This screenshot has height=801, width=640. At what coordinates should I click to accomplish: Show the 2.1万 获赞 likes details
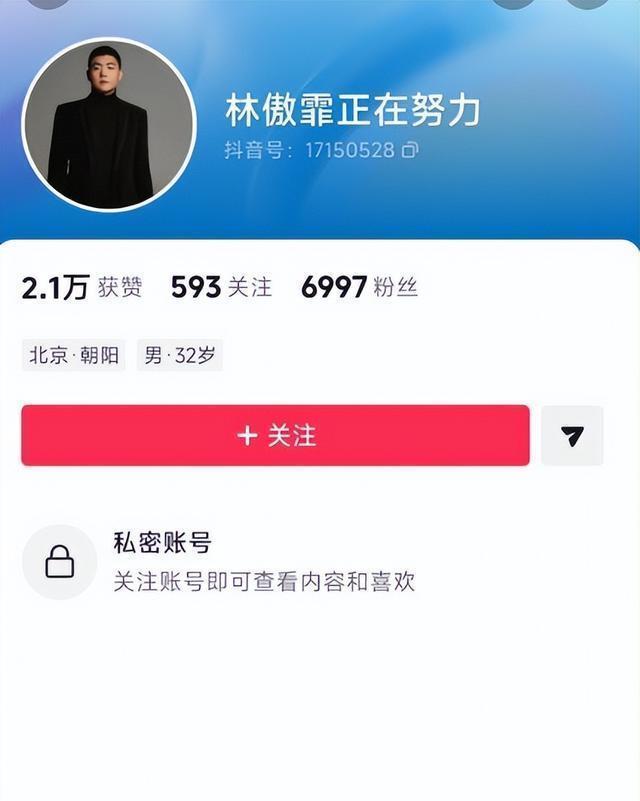(x=81, y=288)
